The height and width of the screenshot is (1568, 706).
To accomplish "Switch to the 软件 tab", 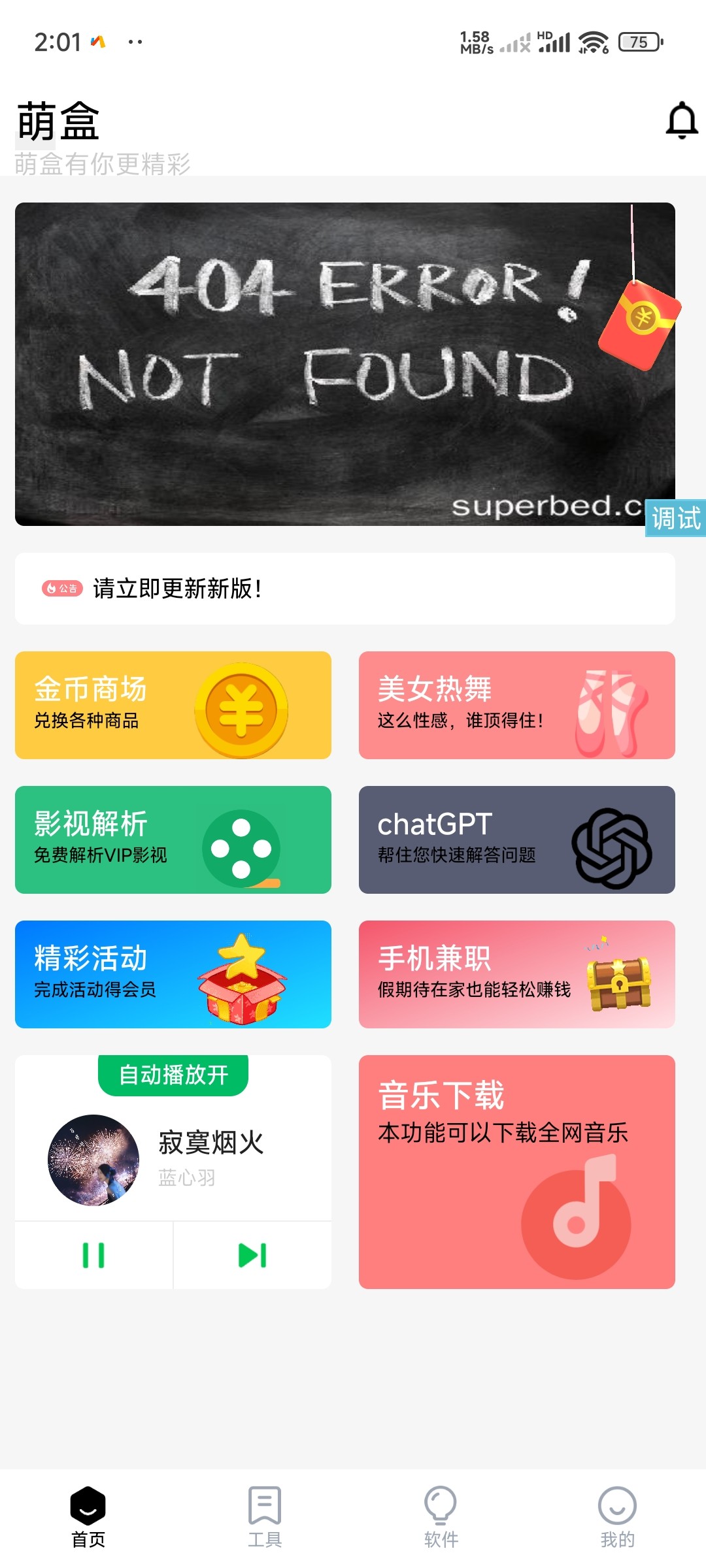I will pyautogui.click(x=441, y=1517).
